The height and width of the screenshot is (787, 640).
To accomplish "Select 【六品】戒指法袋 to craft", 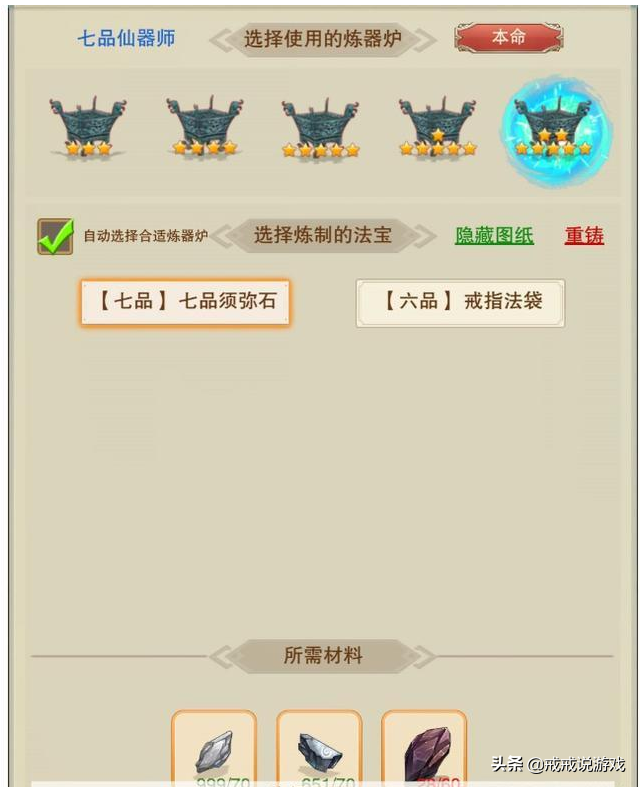I will (460, 302).
